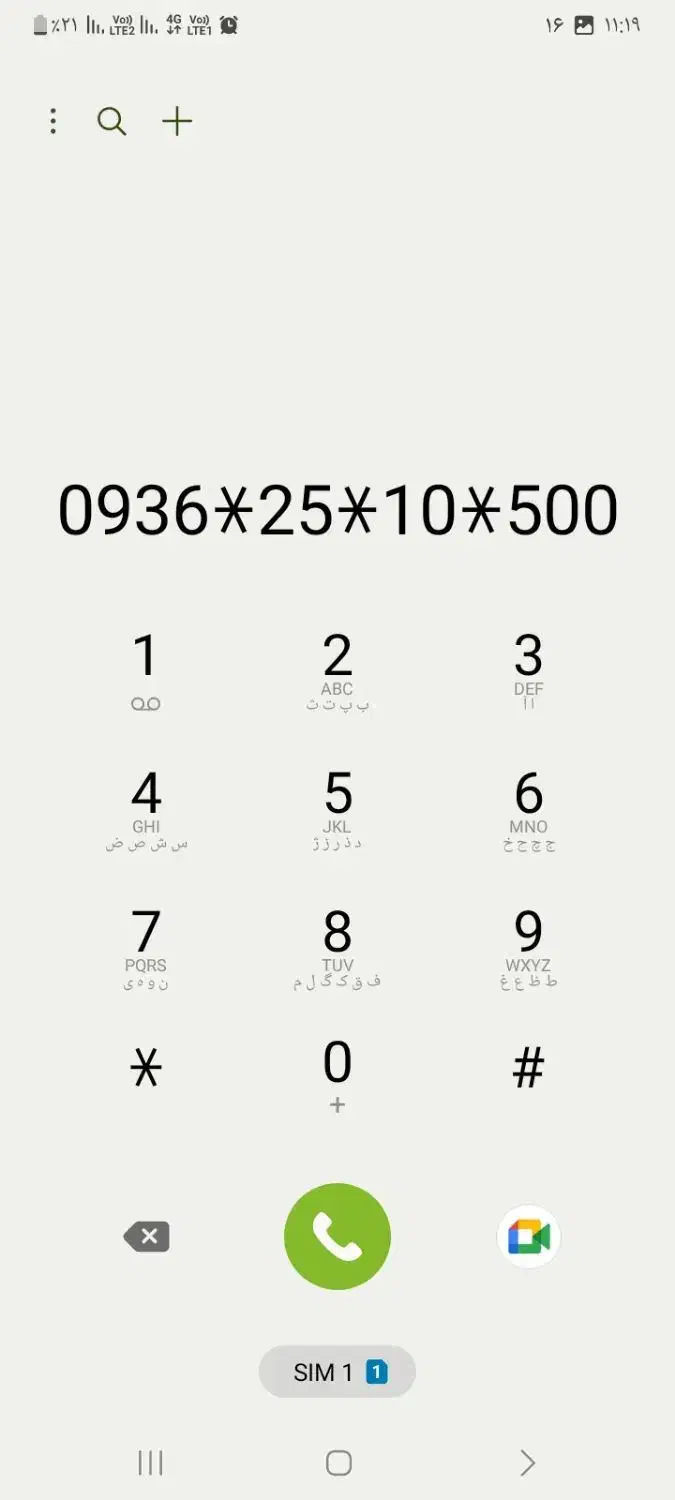Image resolution: width=675 pixels, height=1500 pixels.
Task: Enter 7 using the PQRS key
Action: [x=146, y=947]
